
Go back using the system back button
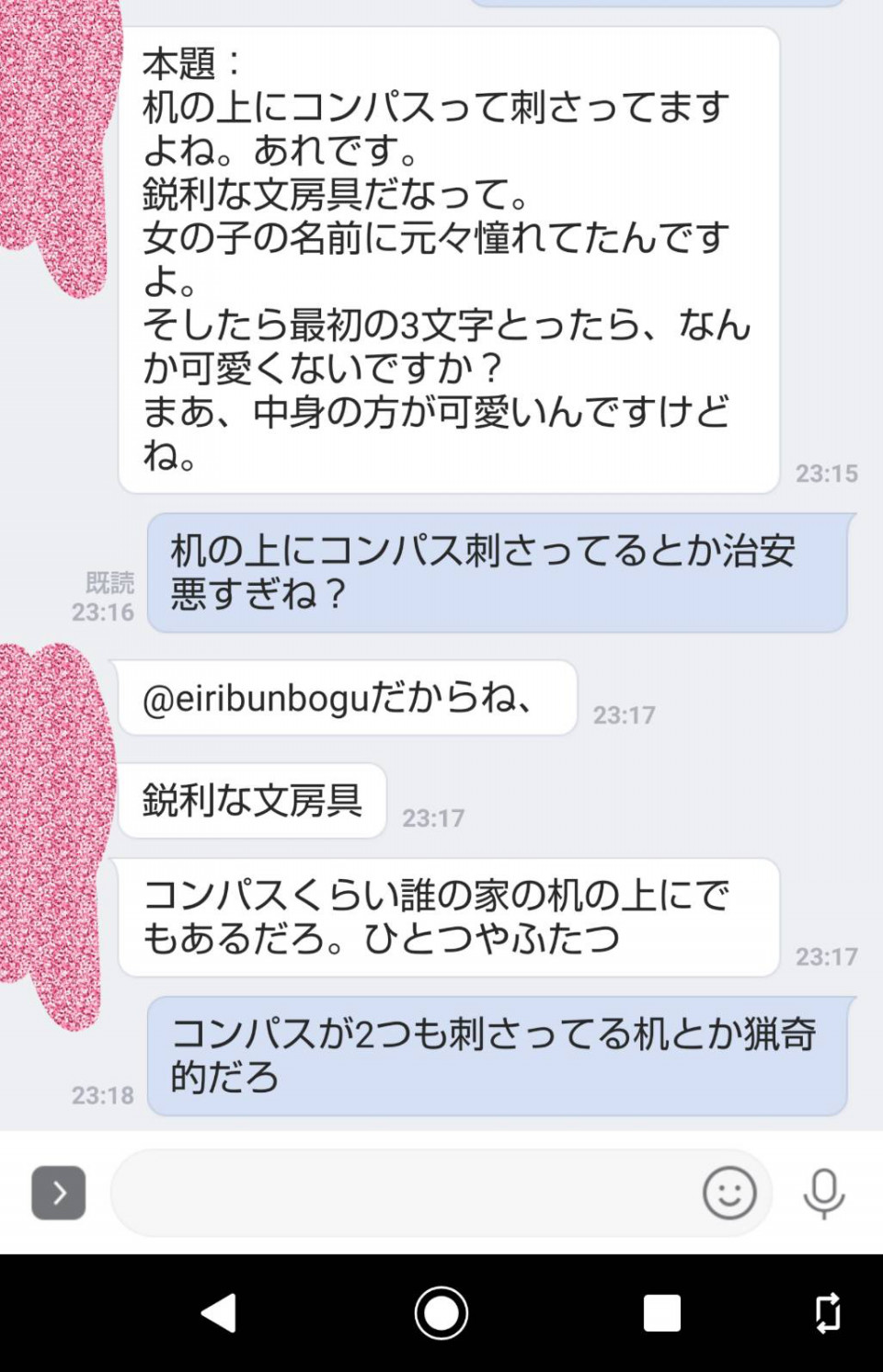coord(220,1313)
